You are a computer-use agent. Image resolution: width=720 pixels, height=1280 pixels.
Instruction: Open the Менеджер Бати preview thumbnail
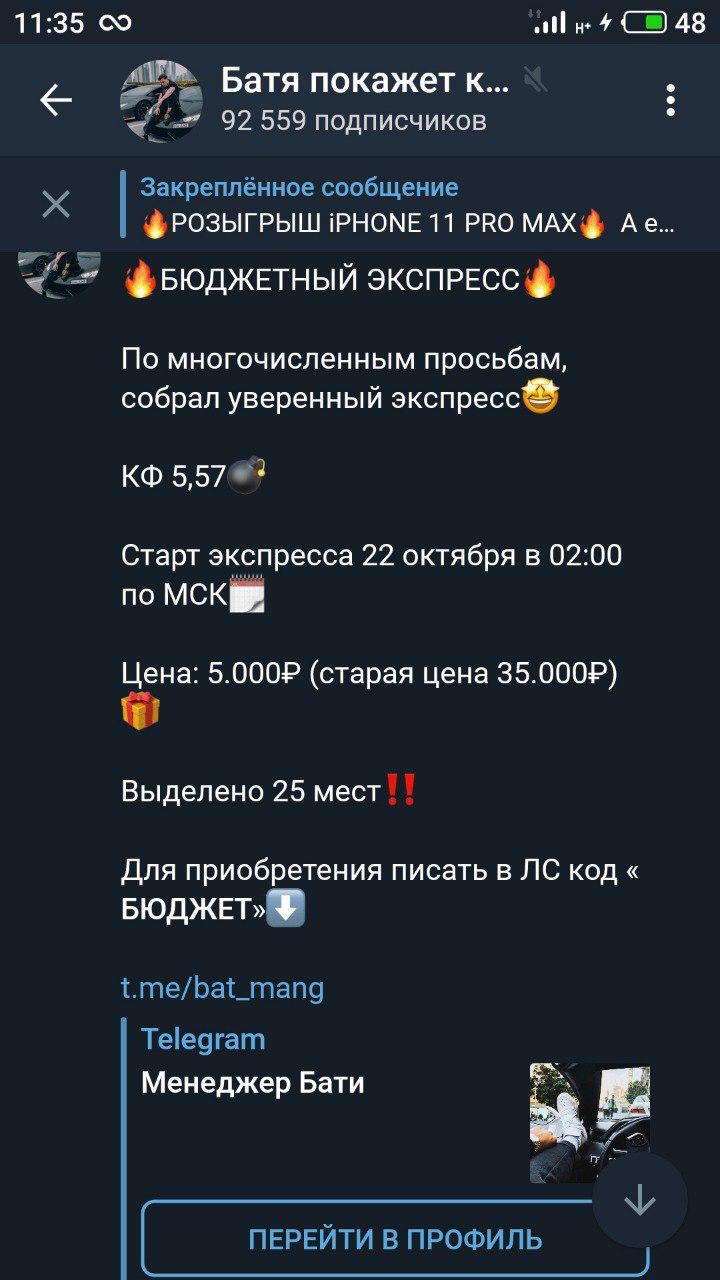click(x=589, y=1122)
